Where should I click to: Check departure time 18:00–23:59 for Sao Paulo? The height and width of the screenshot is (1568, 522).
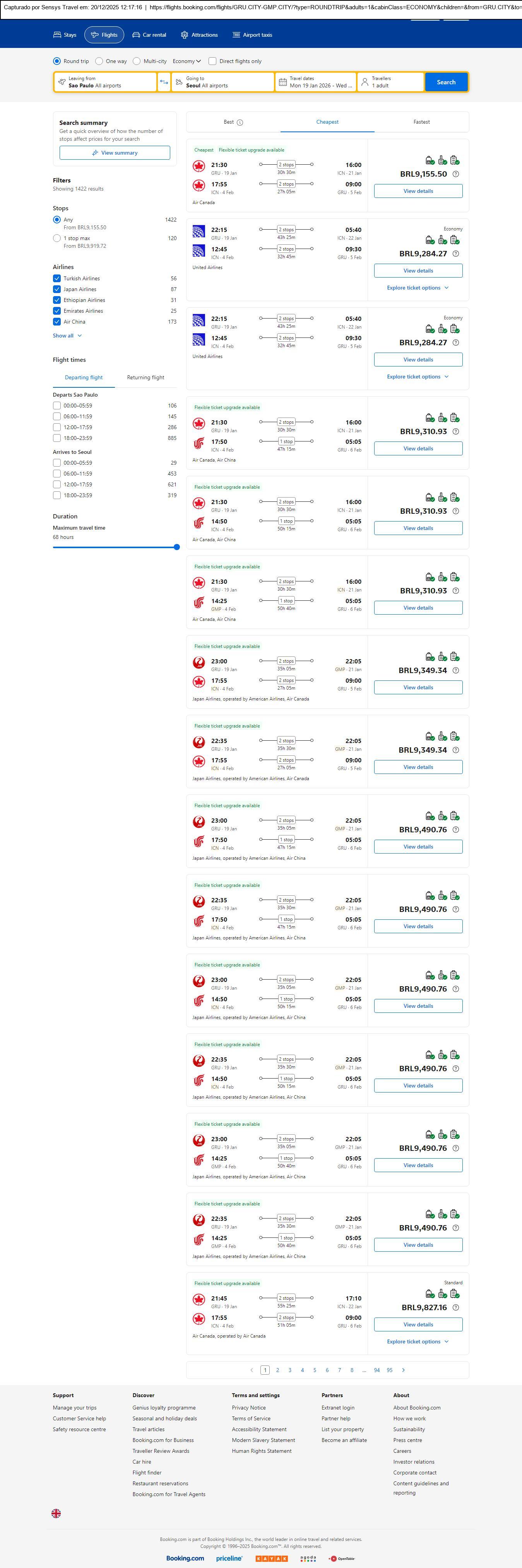point(56,438)
